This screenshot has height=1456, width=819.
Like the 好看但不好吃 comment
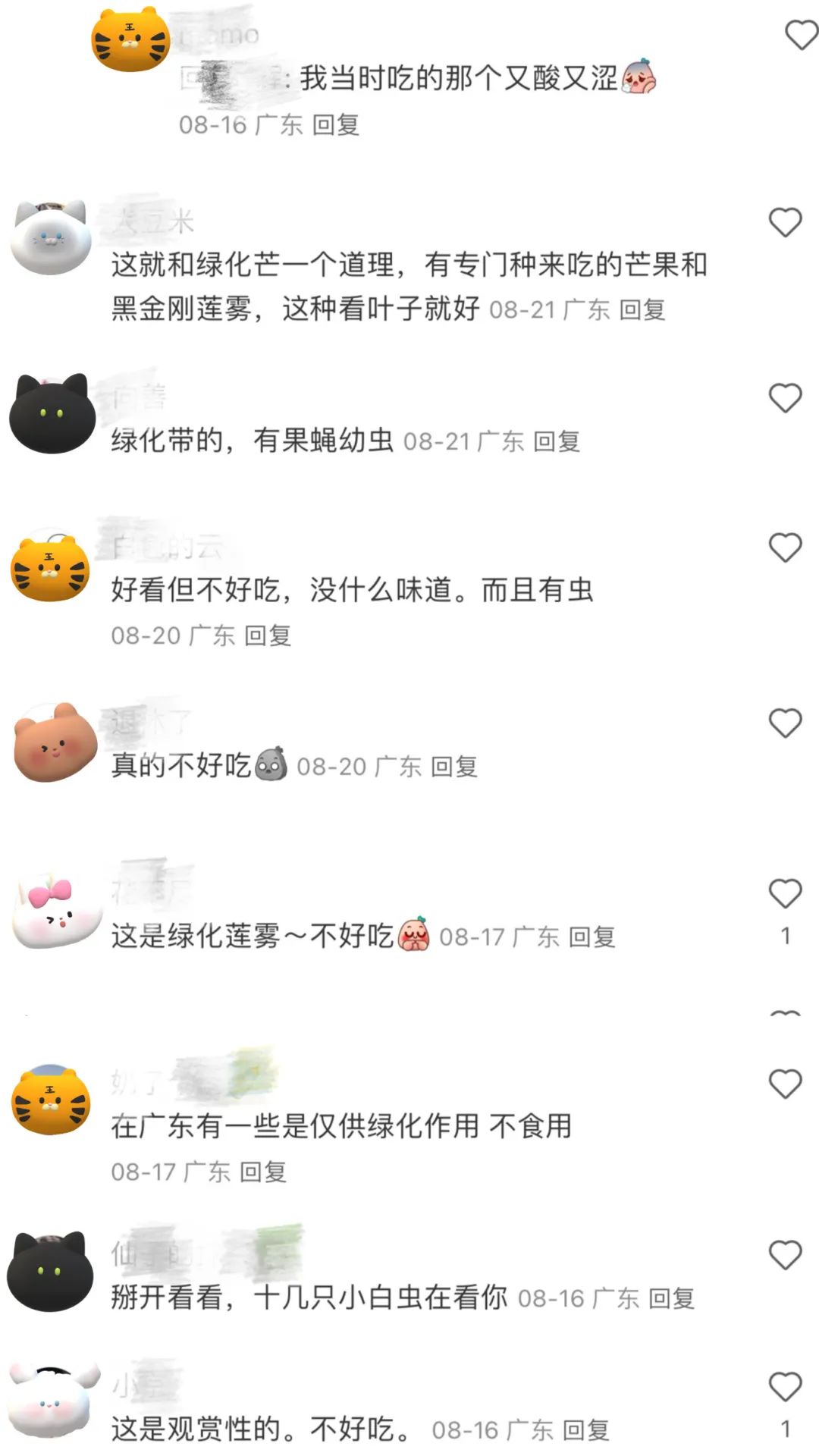(x=785, y=548)
